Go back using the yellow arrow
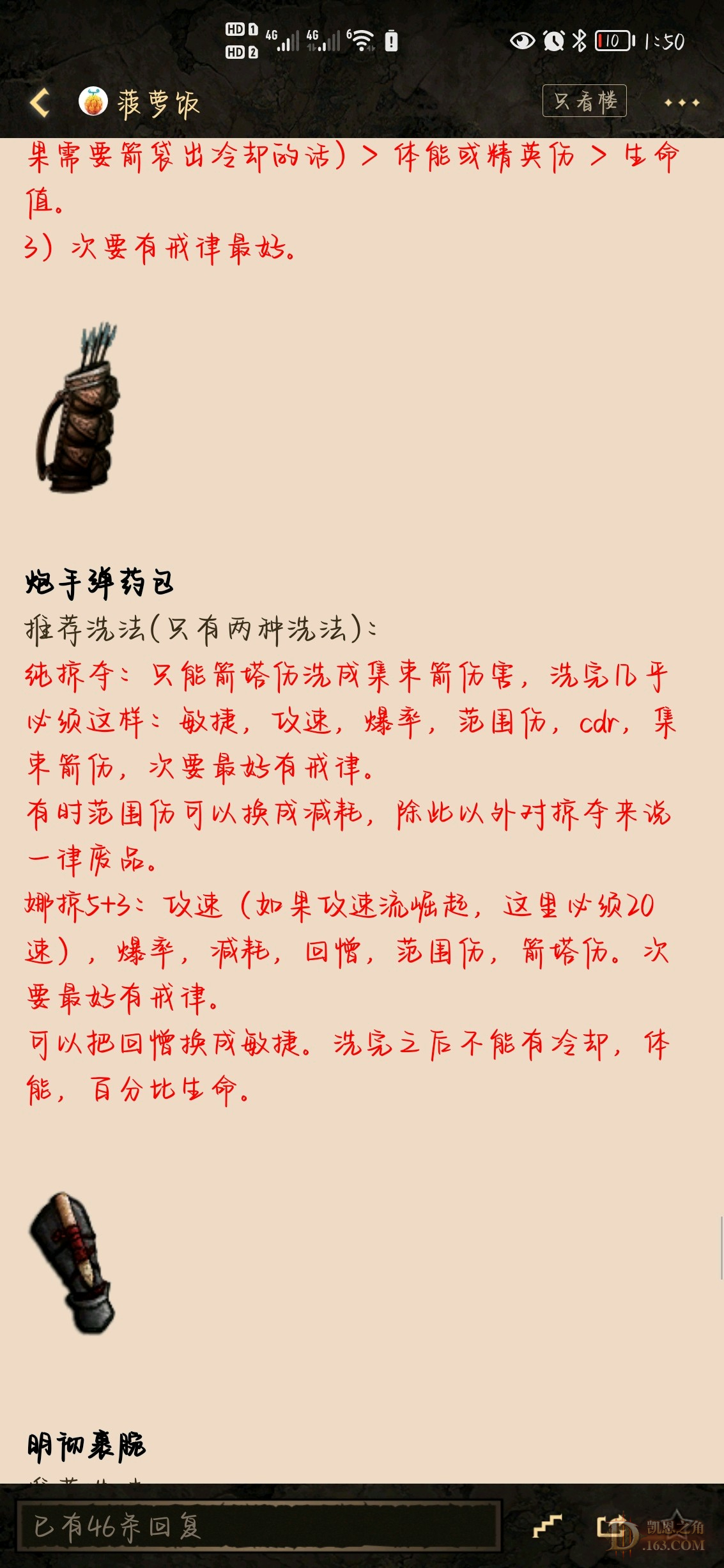 click(x=40, y=103)
